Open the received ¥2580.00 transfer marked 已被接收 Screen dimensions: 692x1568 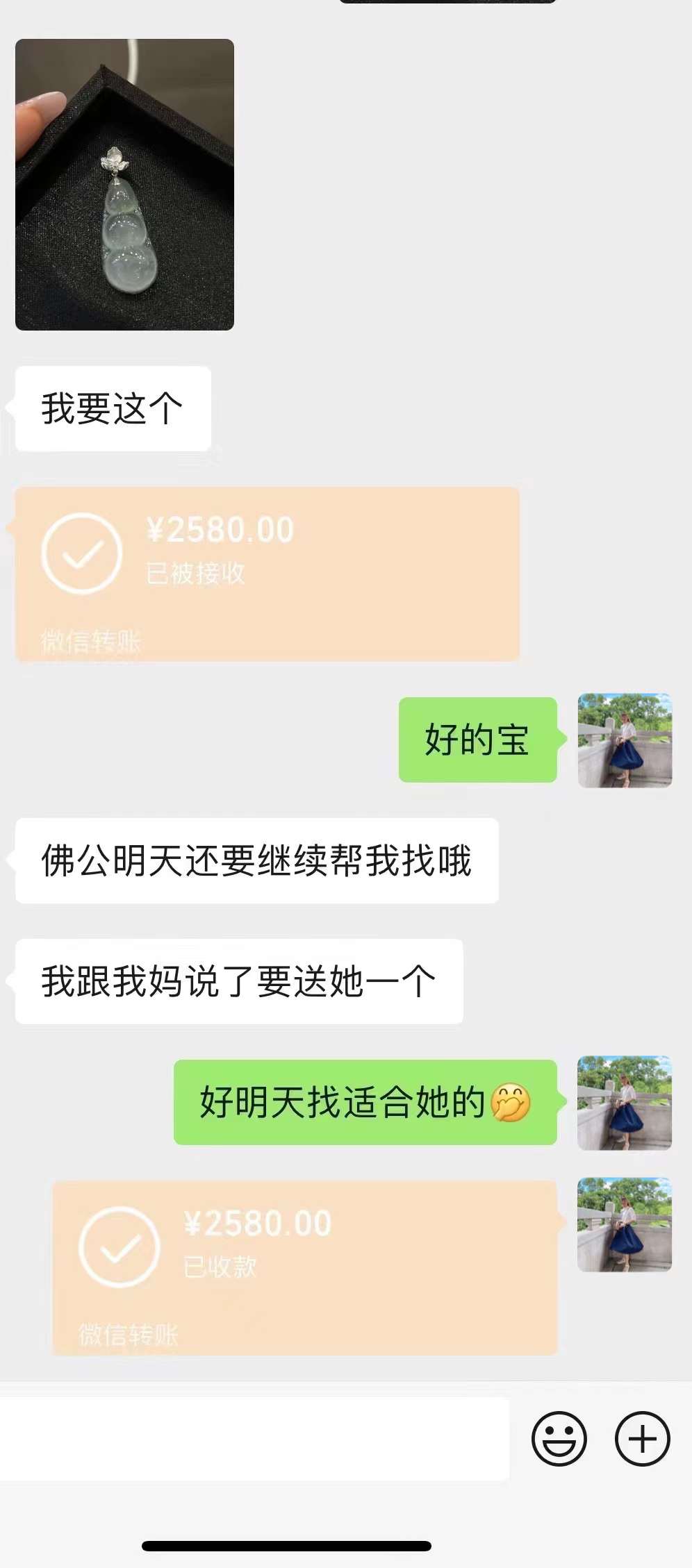267,574
